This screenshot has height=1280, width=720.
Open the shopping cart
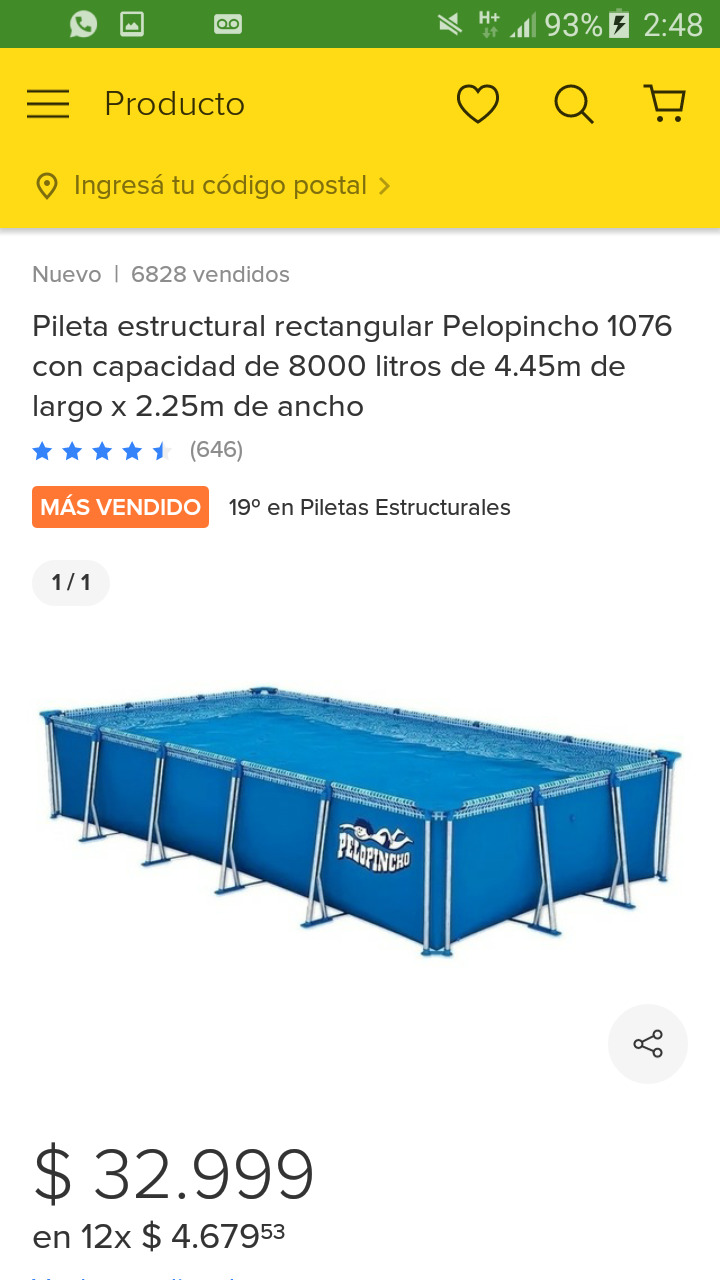(x=664, y=104)
